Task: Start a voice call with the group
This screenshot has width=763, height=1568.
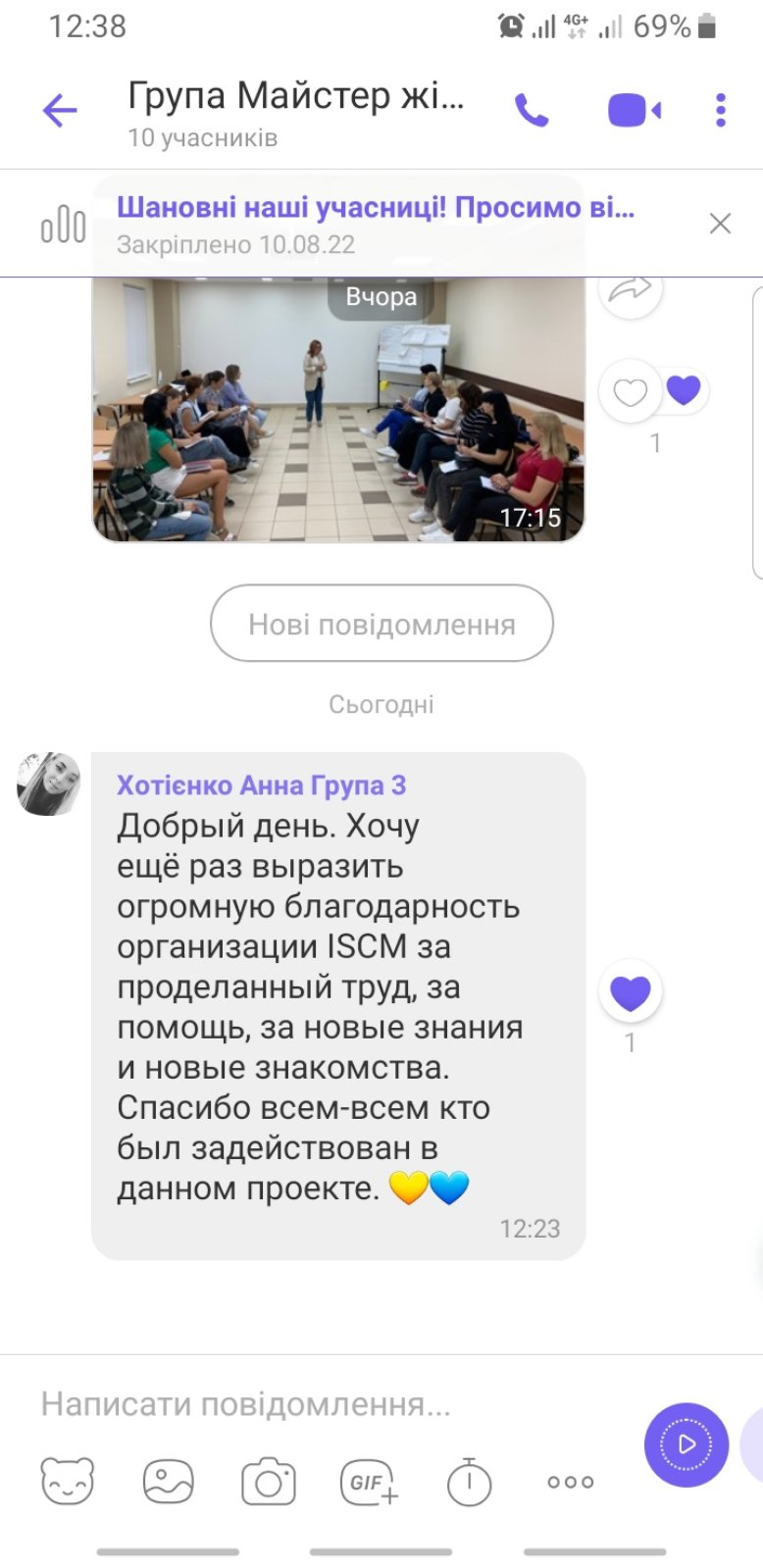Action: [x=532, y=111]
